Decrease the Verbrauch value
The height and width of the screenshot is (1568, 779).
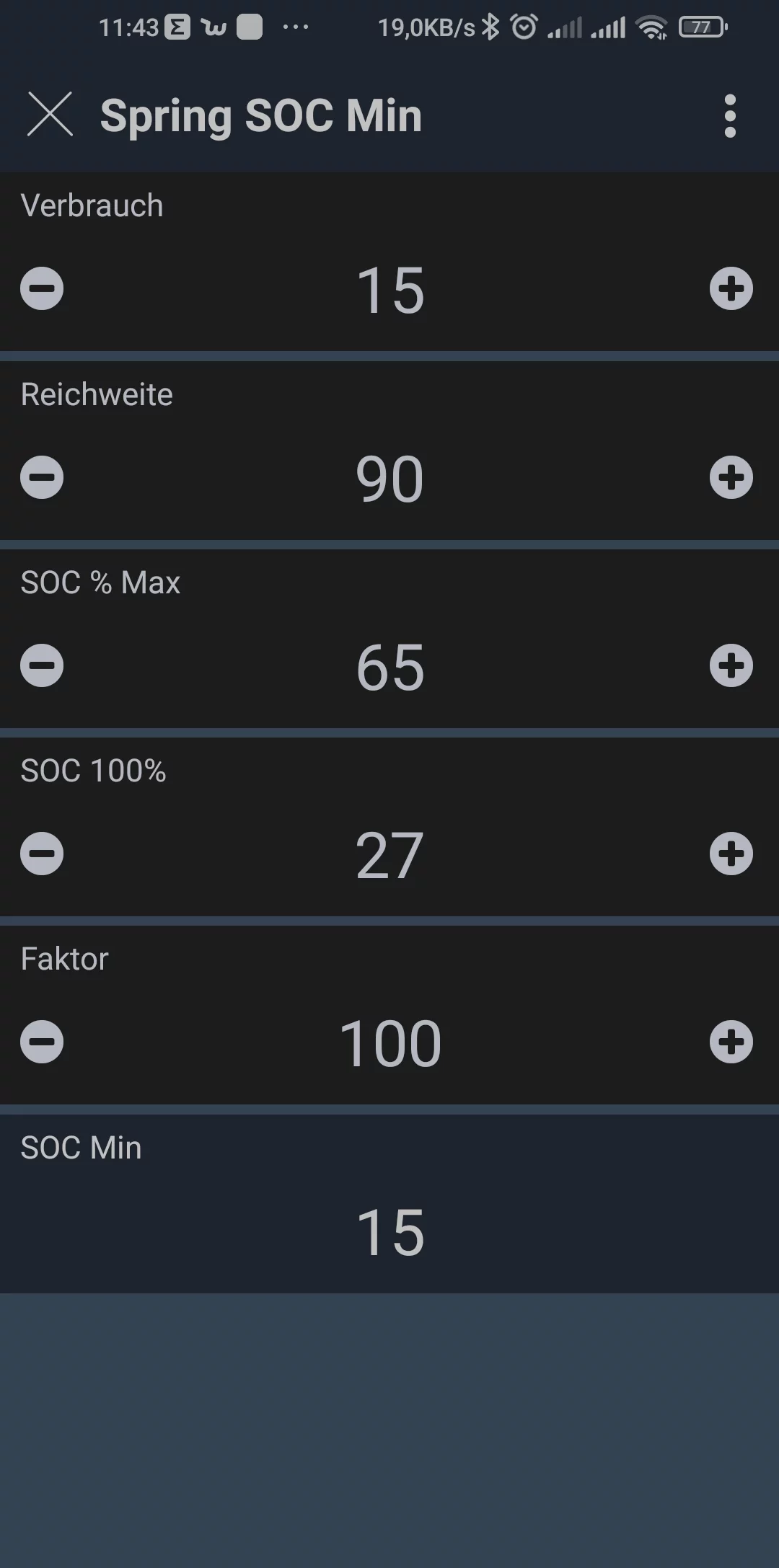42,288
